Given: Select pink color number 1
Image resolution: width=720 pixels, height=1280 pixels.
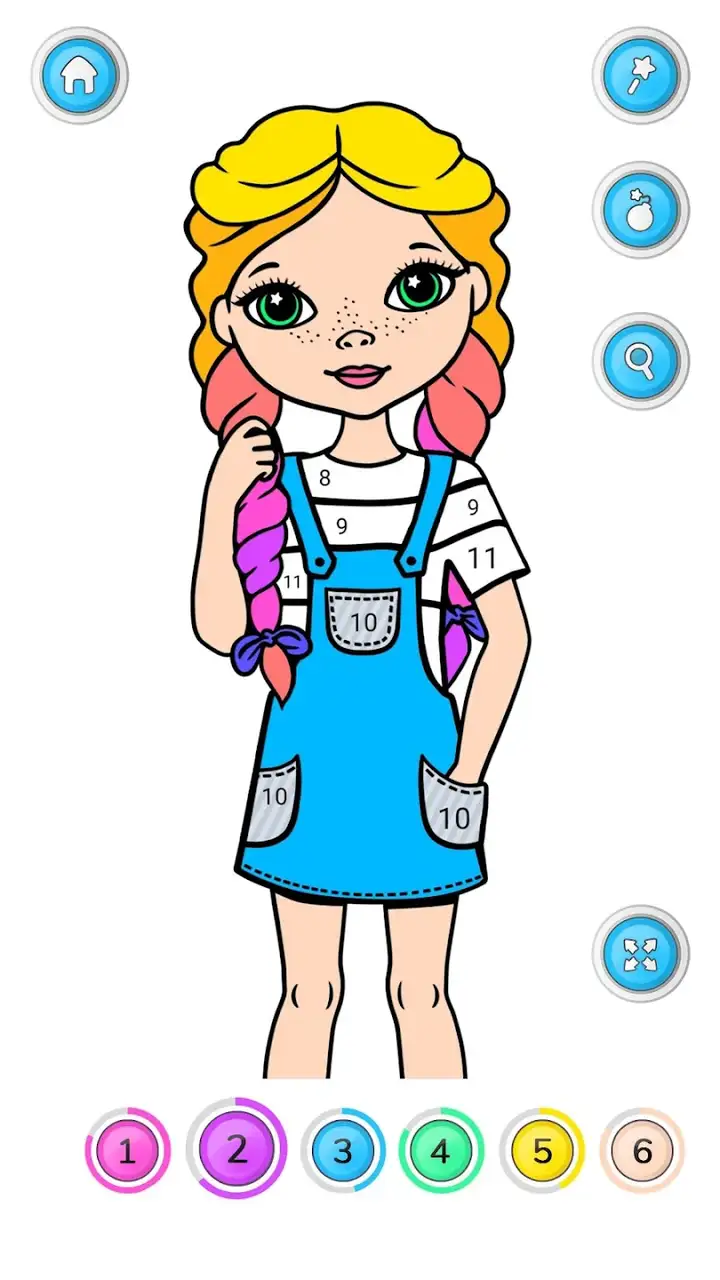Looking at the screenshot, I should [127, 1151].
